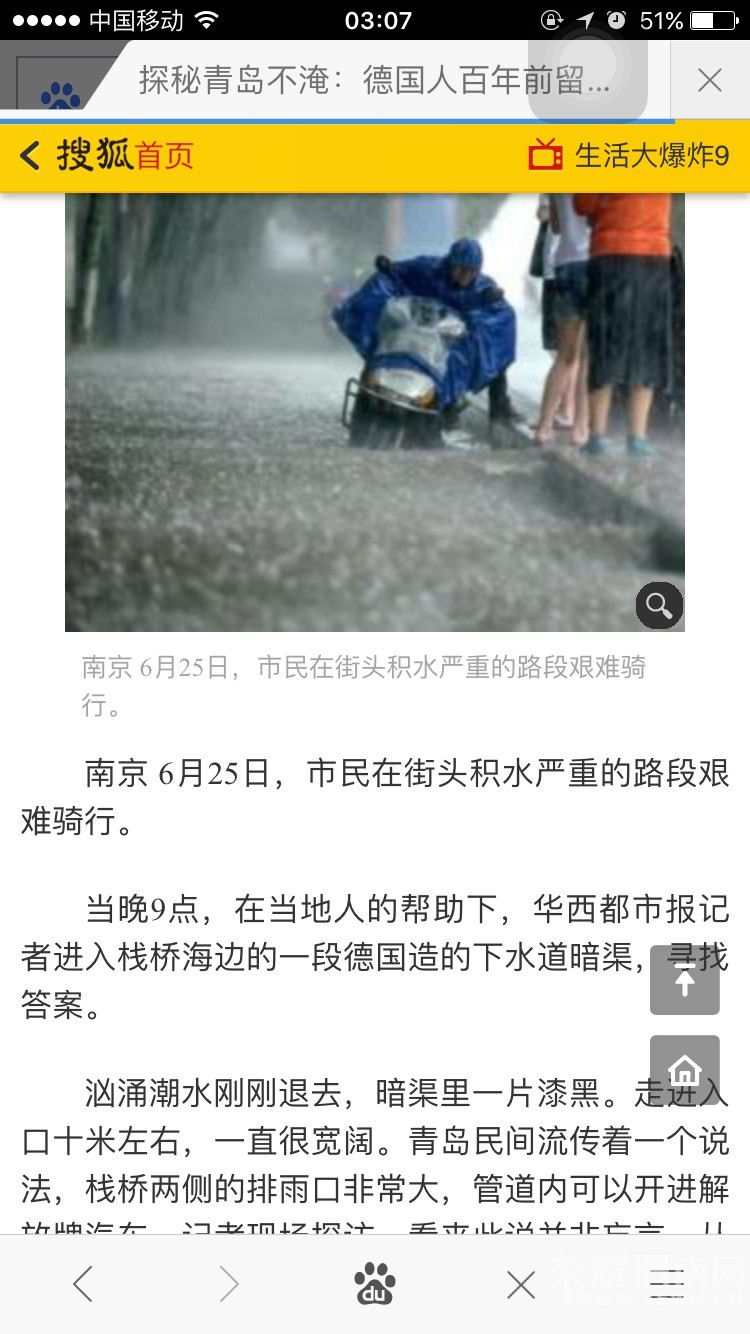750x1334 pixels.
Task: Tap the floating home button
Action: click(x=685, y=1070)
